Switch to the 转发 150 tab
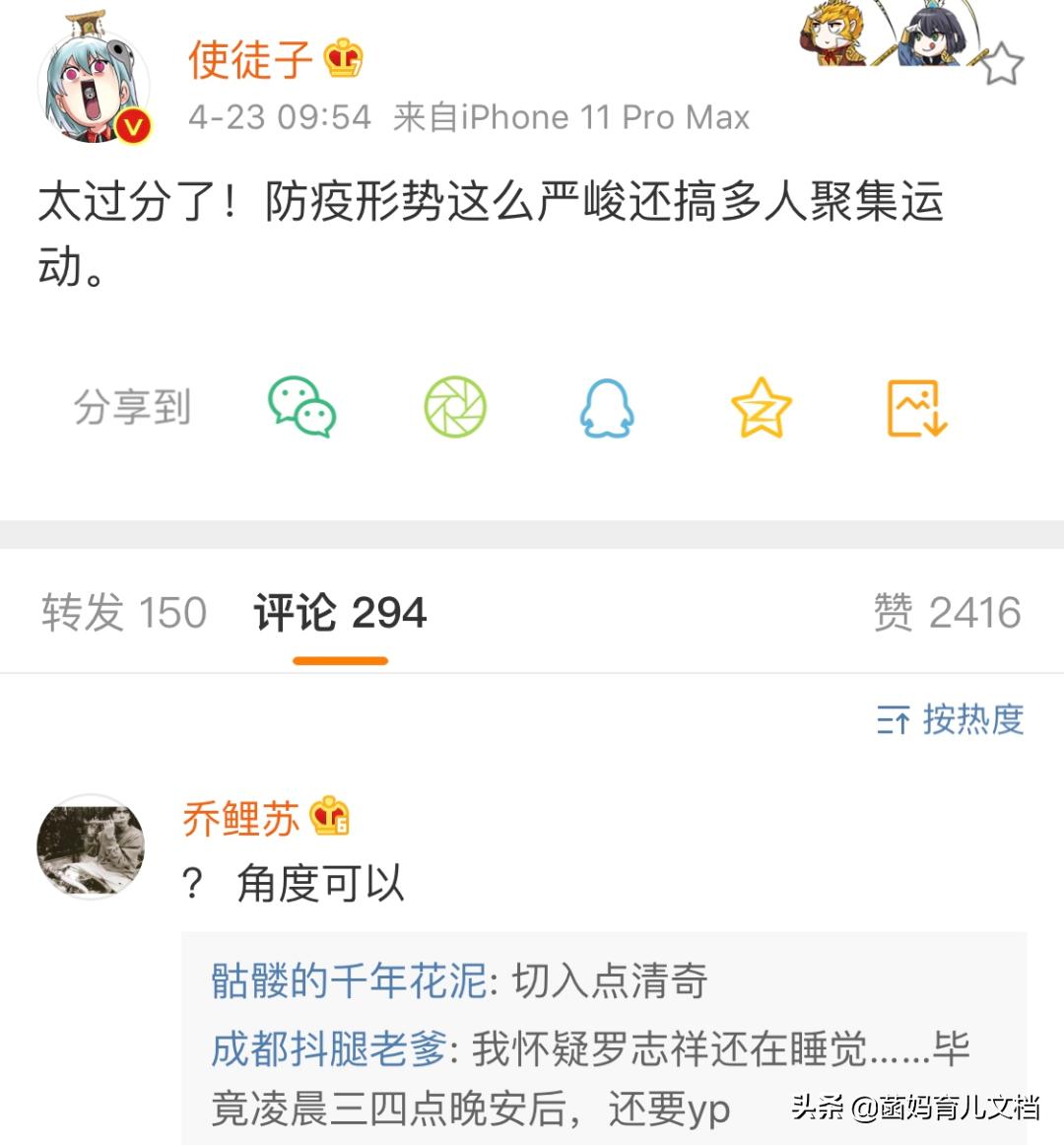 (x=120, y=611)
